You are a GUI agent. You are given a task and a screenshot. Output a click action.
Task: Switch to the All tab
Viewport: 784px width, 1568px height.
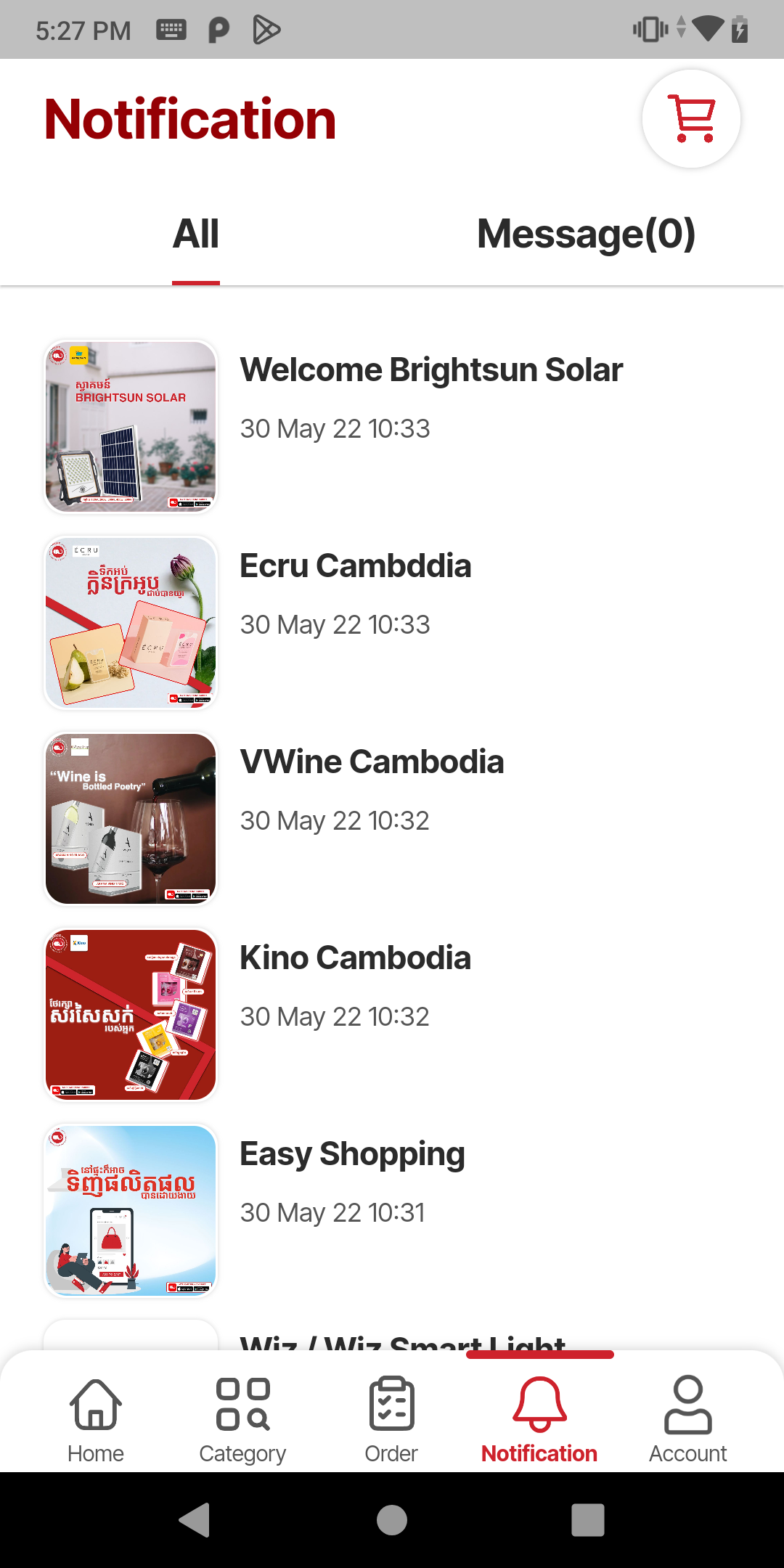point(196,234)
